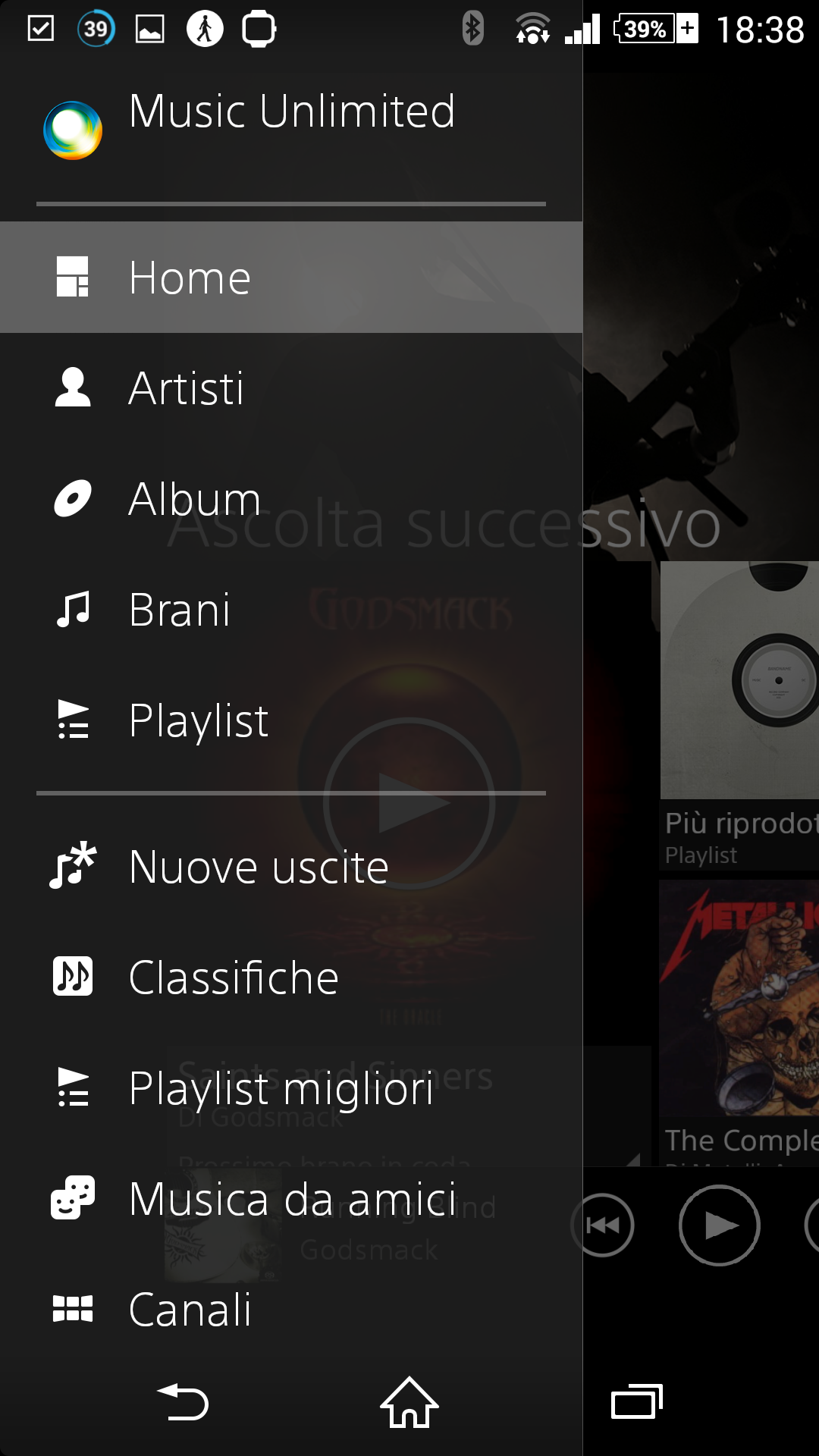This screenshot has height=1456, width=819.
Task: Browse Nuove uscite
Action: click(x=291, y=867)
